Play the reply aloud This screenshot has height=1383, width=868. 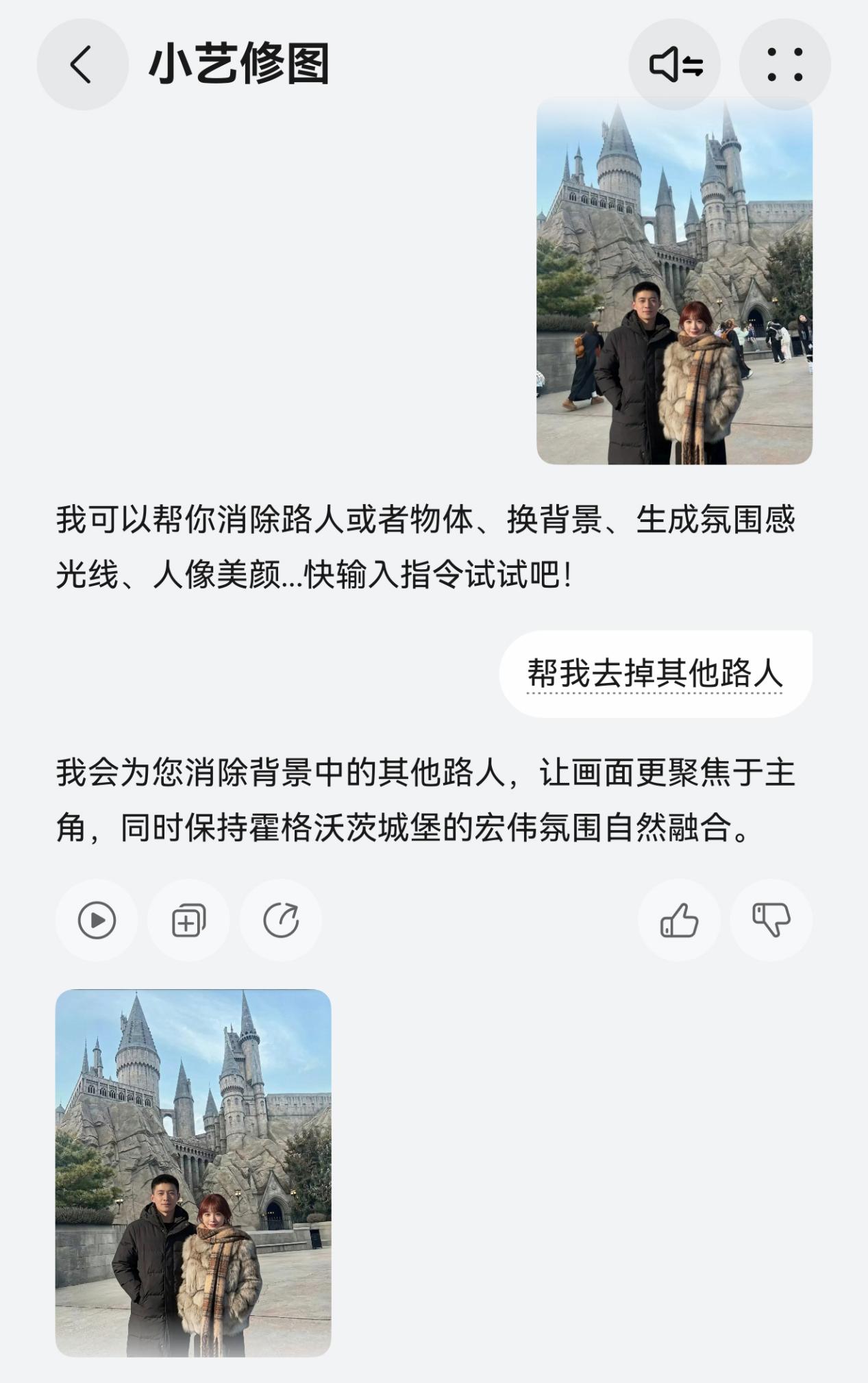coord(97,920)
